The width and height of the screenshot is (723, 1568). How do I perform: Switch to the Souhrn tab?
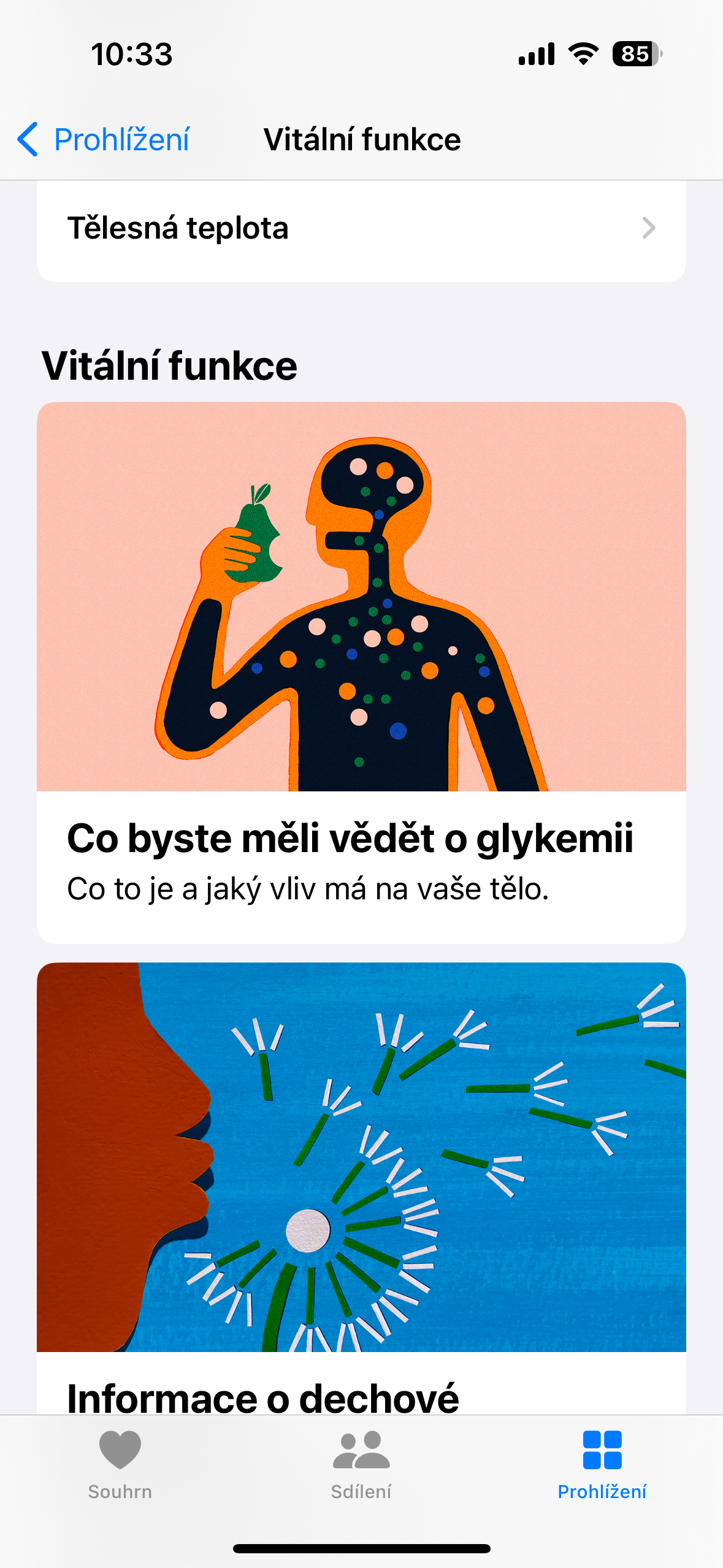pos(120,1465)
